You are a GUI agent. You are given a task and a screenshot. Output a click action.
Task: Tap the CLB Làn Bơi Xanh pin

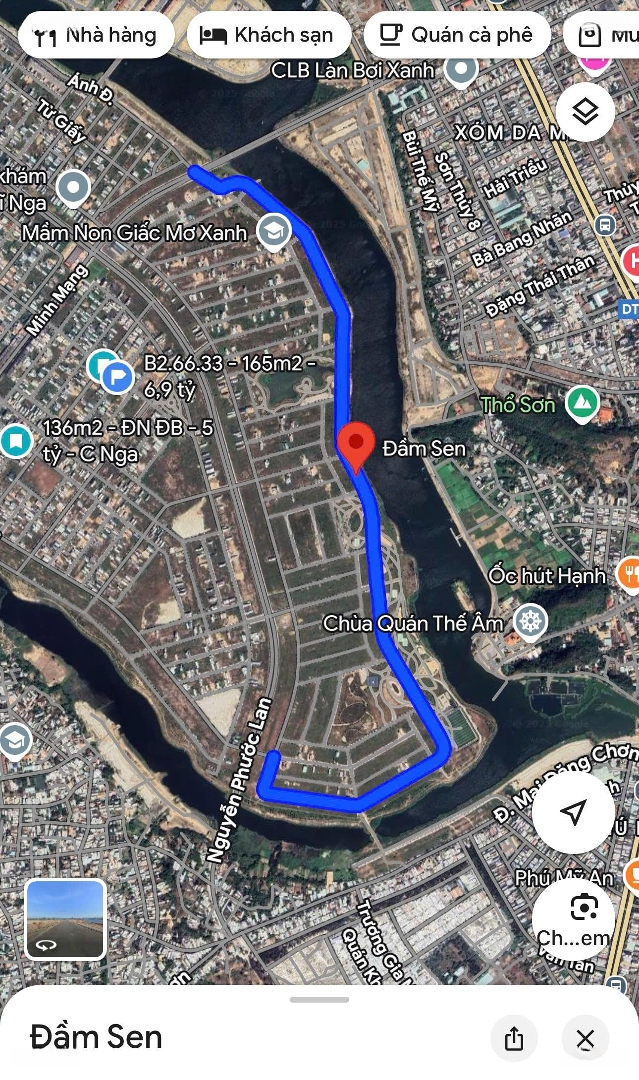point(460,70)
